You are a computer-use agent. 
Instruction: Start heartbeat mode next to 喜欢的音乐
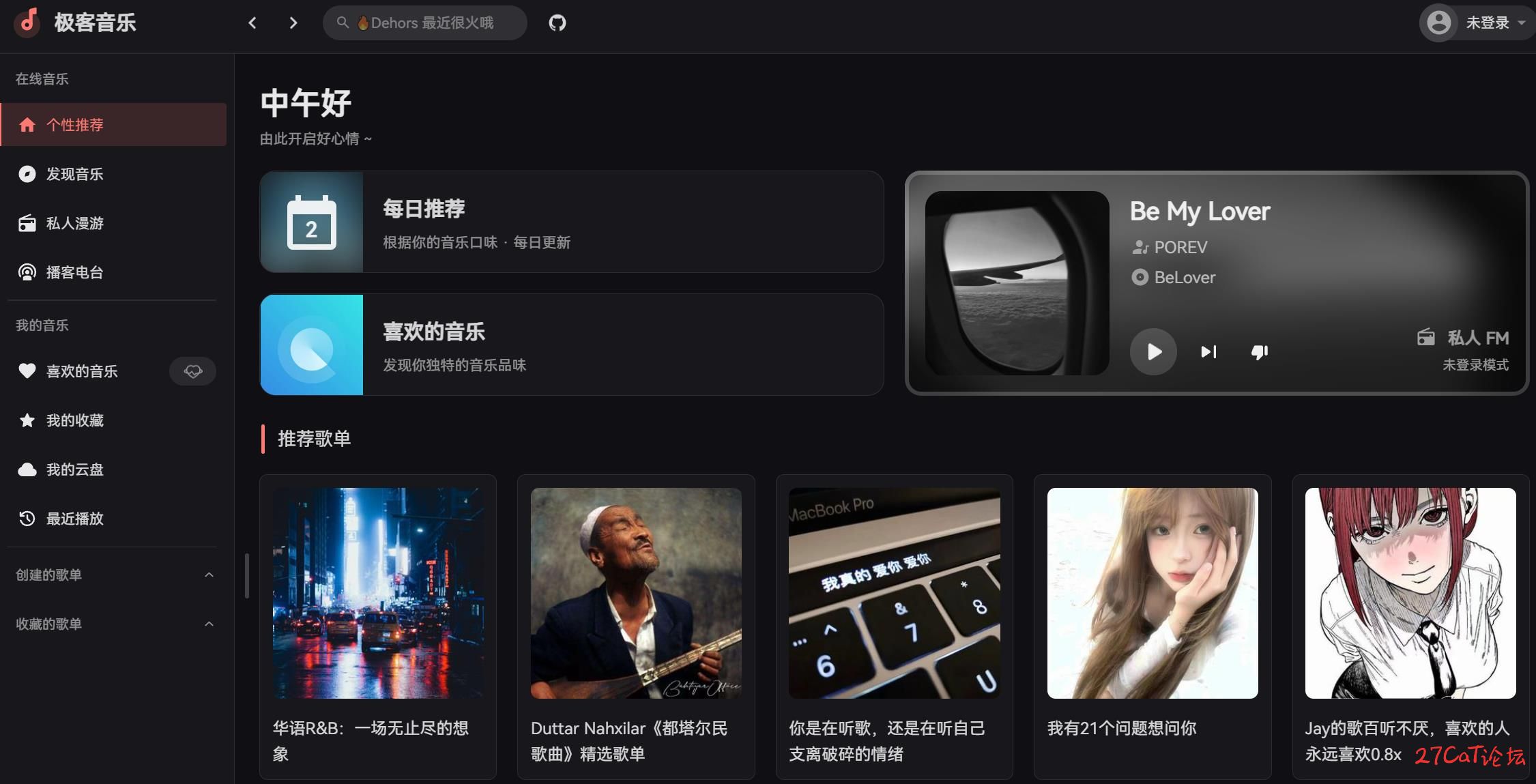click(x=192, y=371)
